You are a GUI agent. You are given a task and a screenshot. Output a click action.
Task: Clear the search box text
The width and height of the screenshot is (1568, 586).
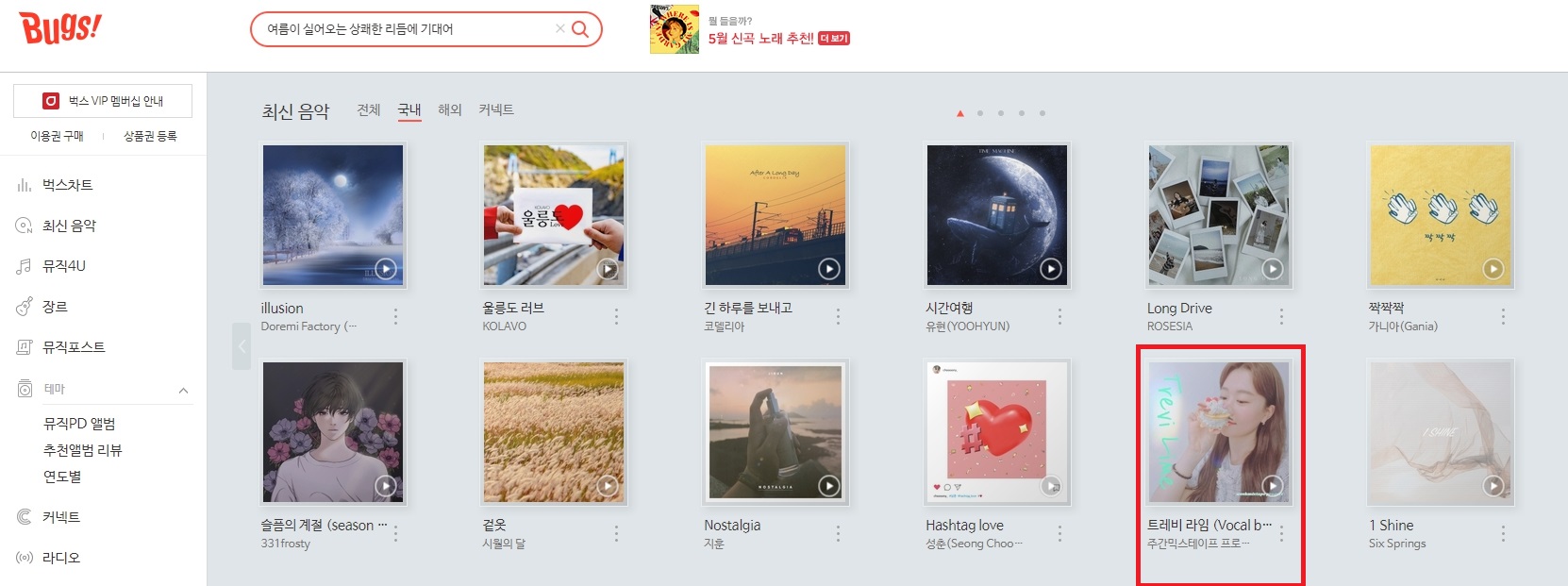(x=560, y=29)
